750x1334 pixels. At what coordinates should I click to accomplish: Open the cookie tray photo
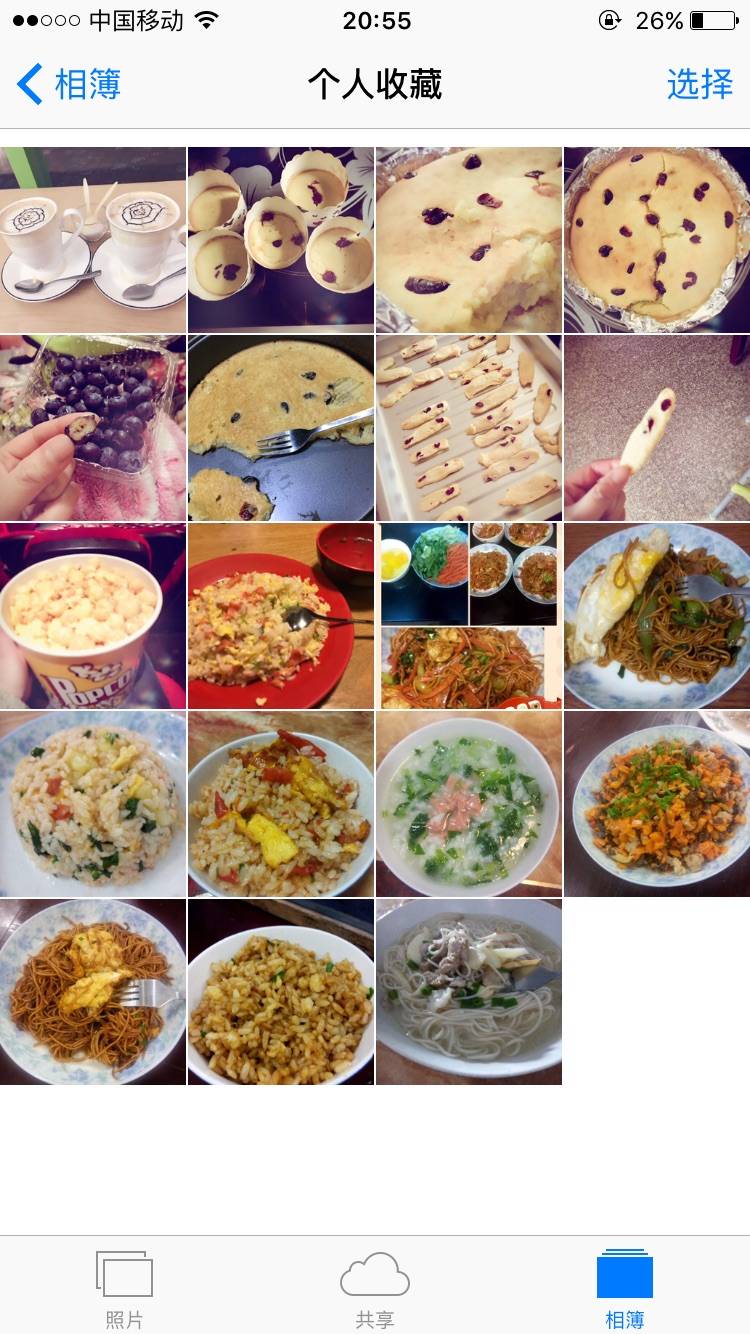pyautogui.click(x=469, y=428)
